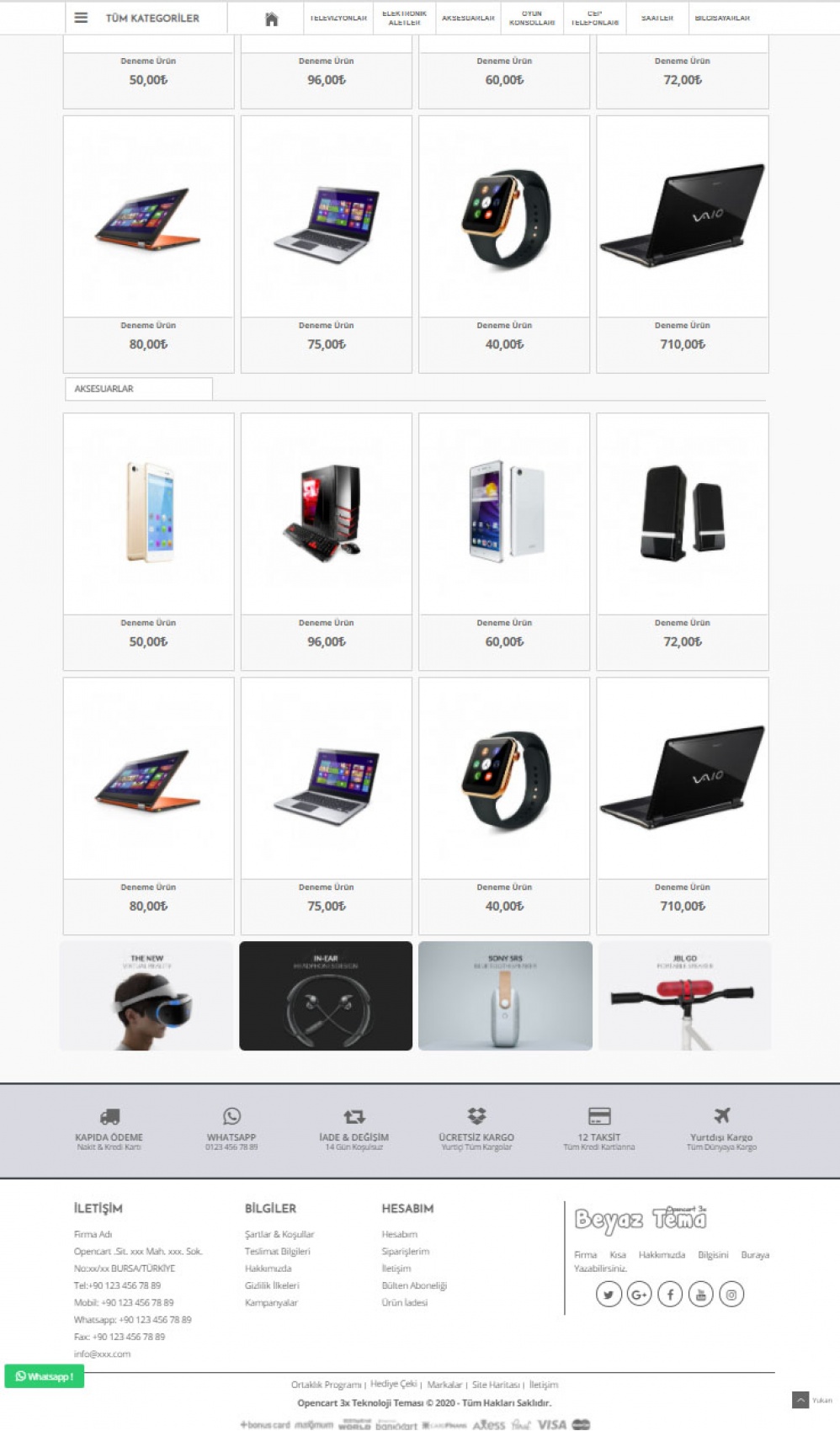Open the Kampanyalar footer link
The image size is (840, 1431).
(x=270, y=1302)
